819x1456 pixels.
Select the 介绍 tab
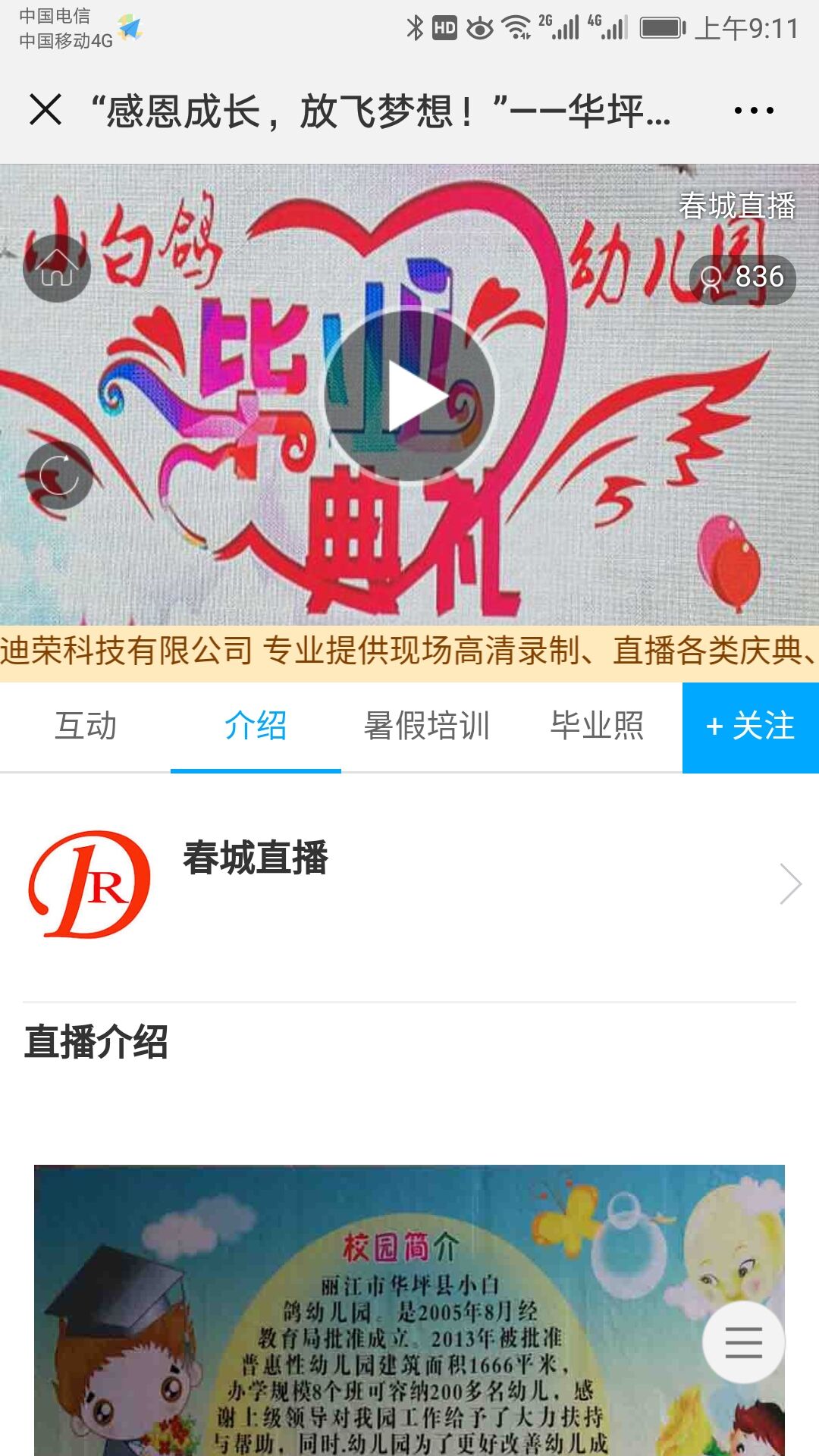point(256,726)
